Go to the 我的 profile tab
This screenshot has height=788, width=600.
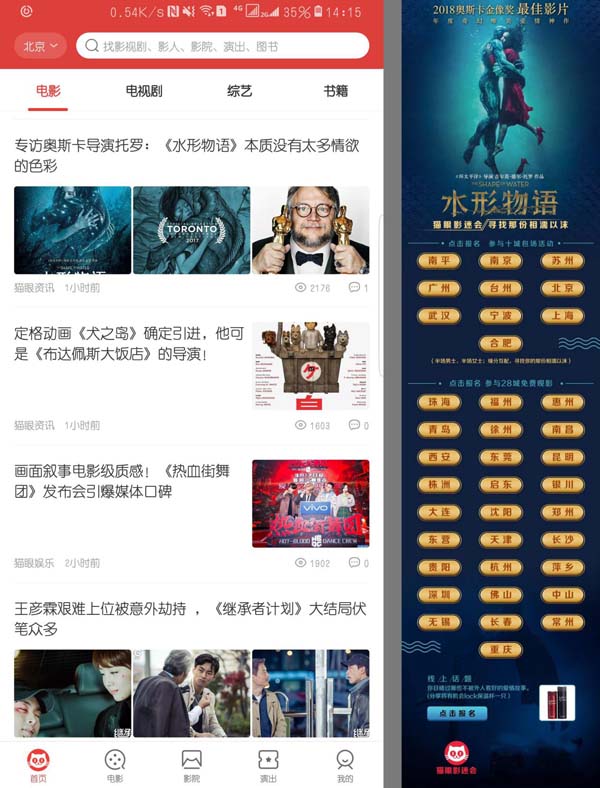345,765
